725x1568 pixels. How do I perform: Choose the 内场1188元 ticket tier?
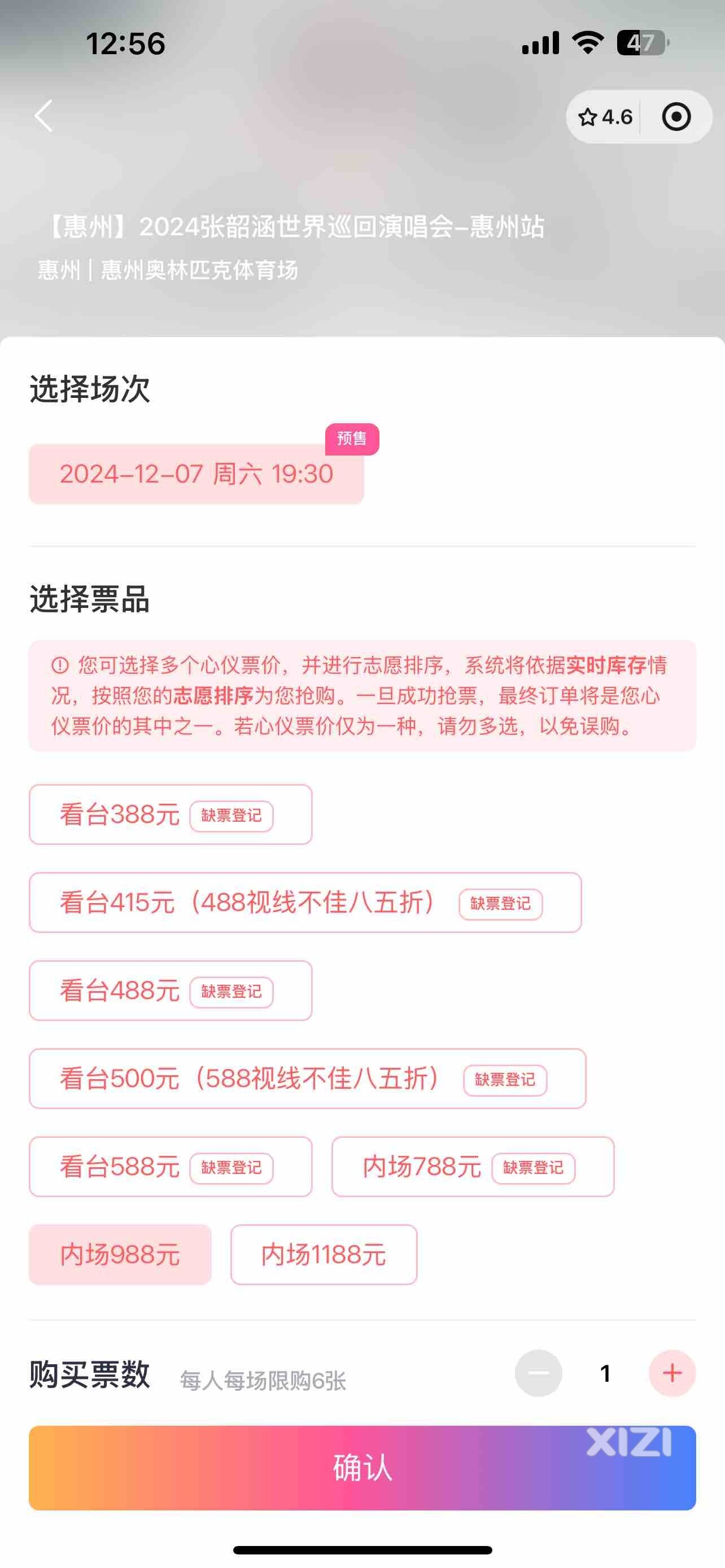(x=323, y=1255)
